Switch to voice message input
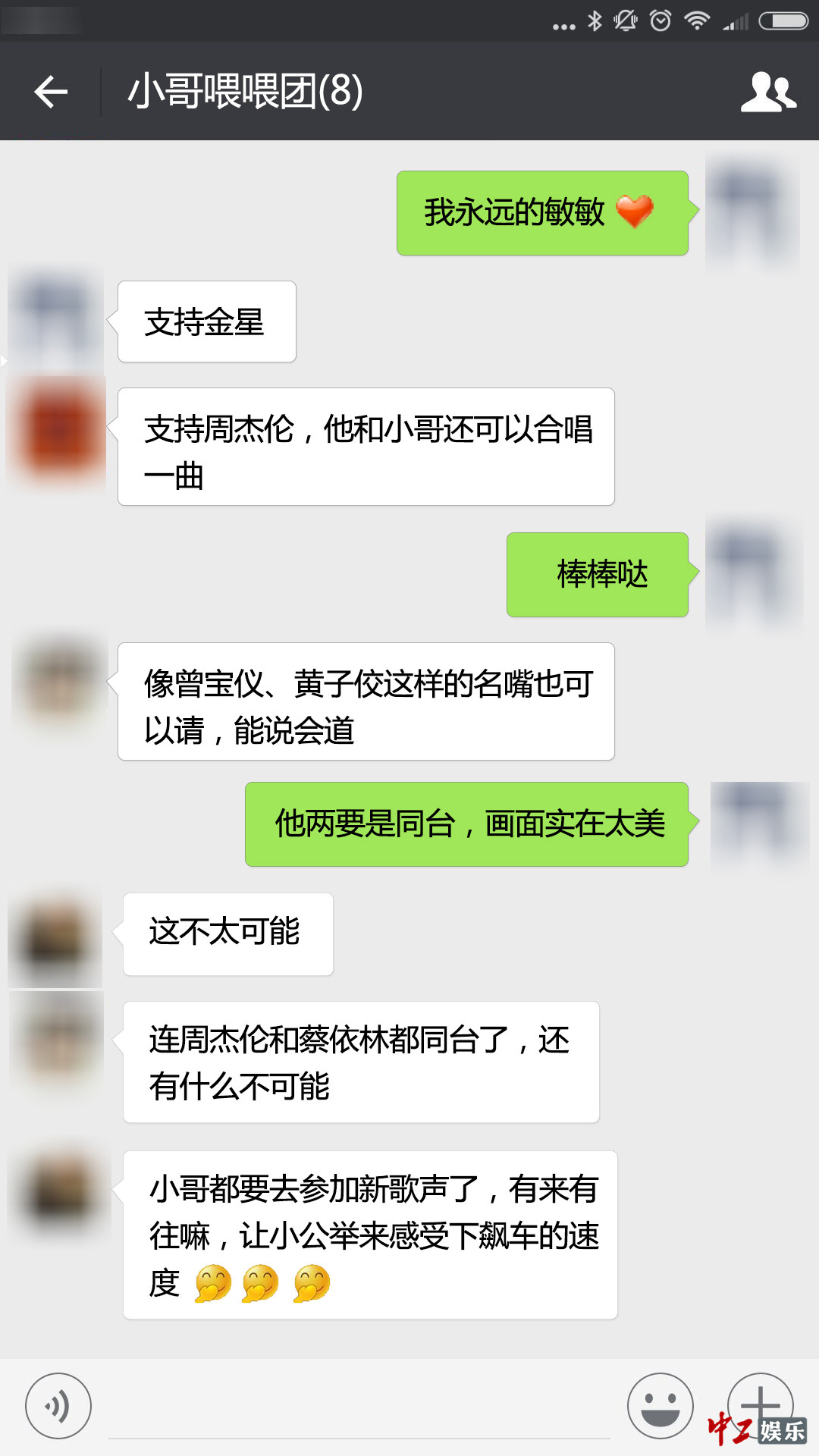The image size is (819, 1456). point(58,1405)
